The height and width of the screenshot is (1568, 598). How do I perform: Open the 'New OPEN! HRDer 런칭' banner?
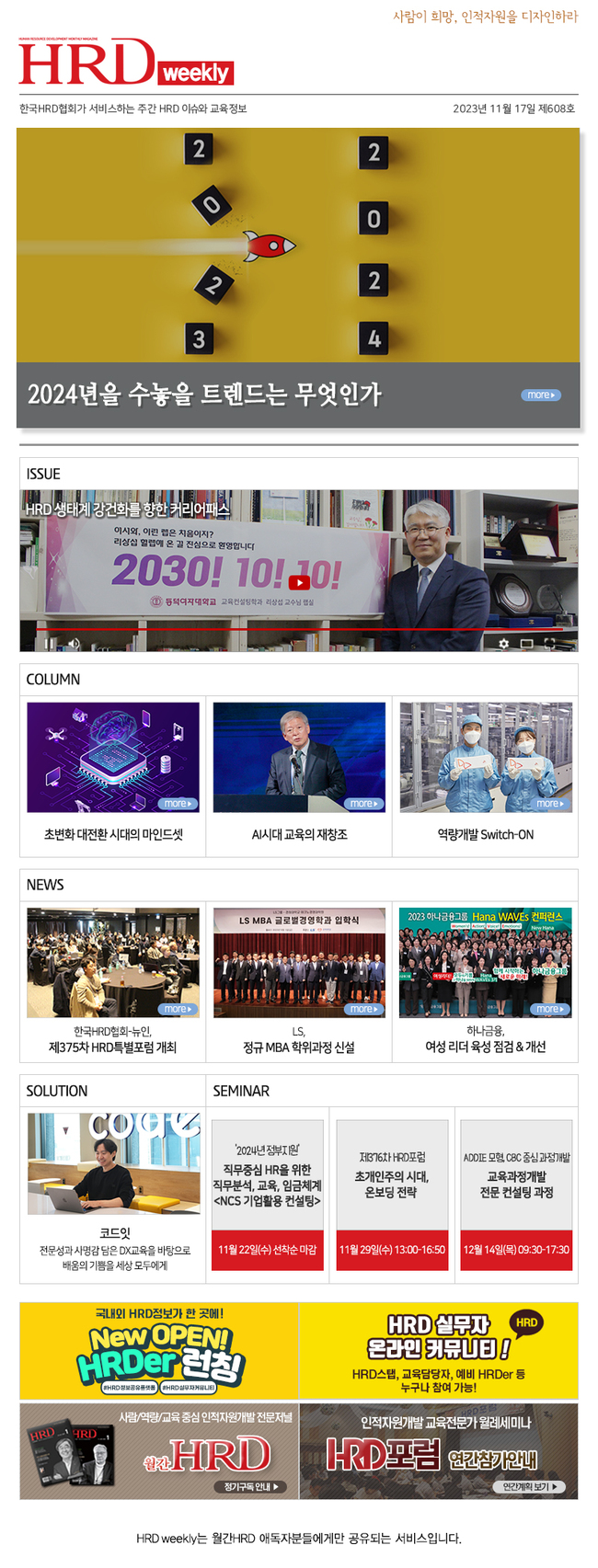click(159, 1351)
